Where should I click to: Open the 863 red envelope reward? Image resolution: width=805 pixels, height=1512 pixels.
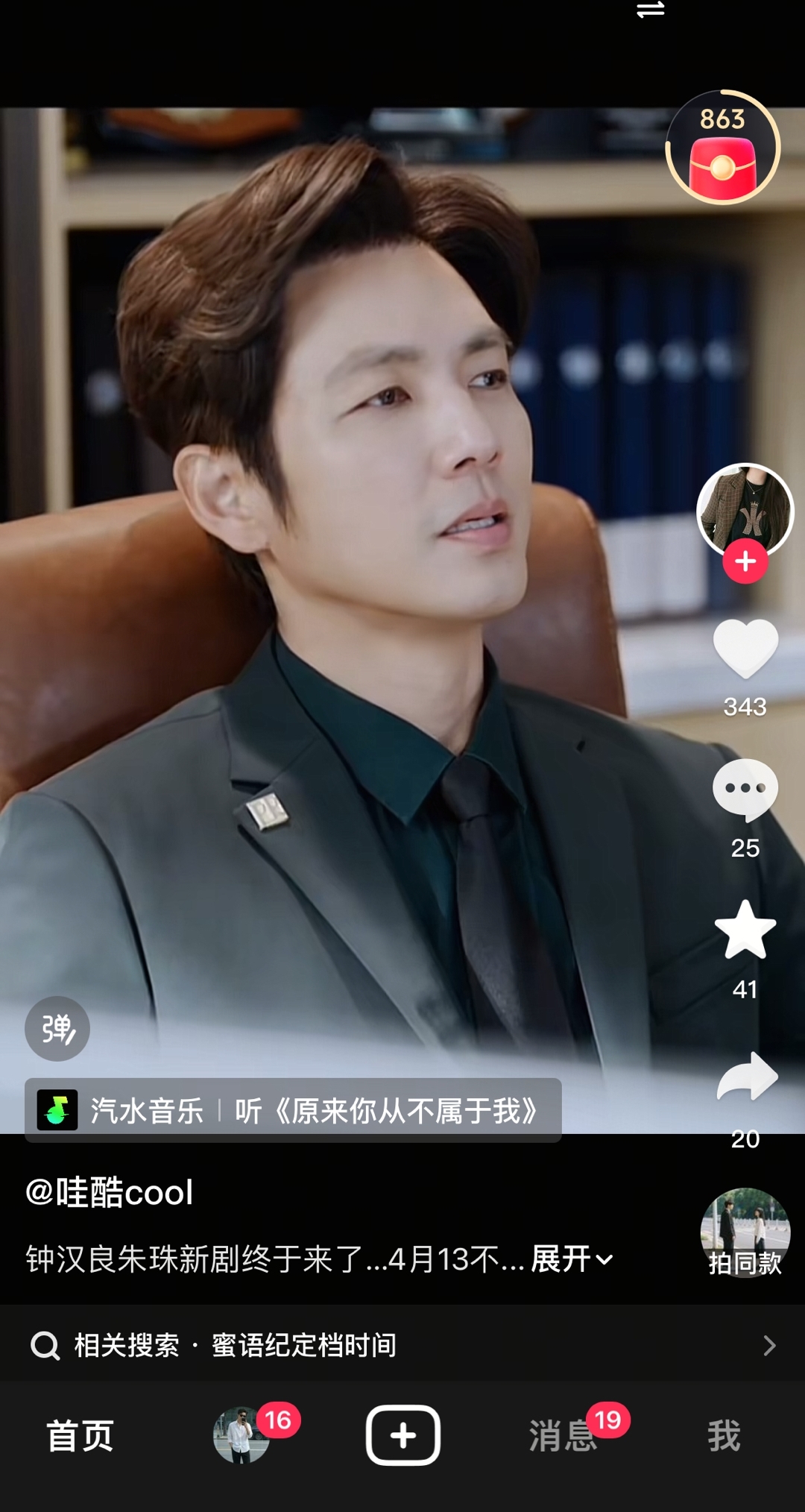(x=722, y=148)
